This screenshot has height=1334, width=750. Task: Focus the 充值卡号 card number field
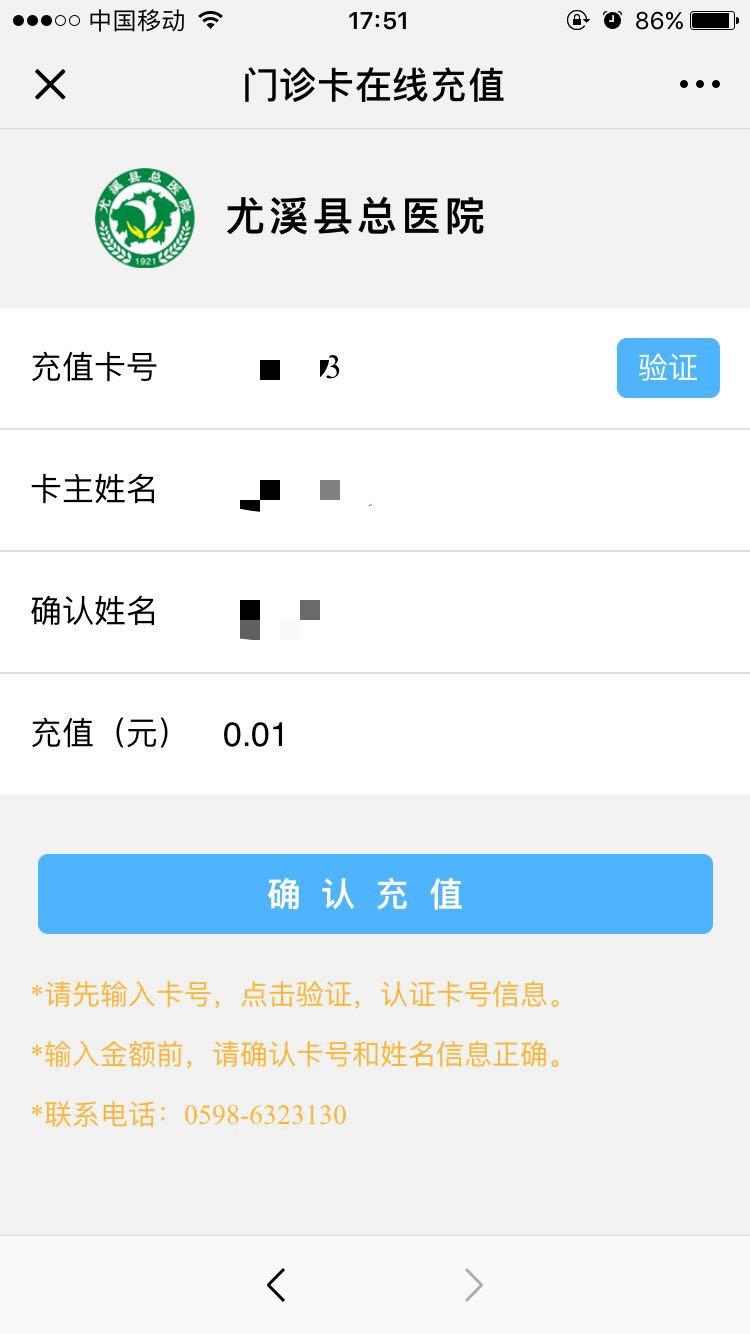pyautogui.click(x=400, y=368)
